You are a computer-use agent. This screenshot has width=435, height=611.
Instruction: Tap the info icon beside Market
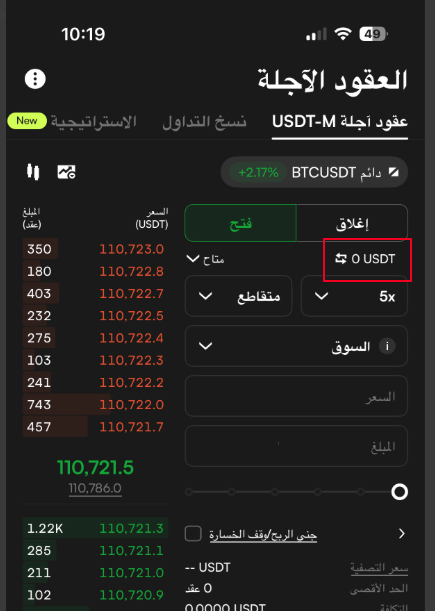[x=387, y=346]
